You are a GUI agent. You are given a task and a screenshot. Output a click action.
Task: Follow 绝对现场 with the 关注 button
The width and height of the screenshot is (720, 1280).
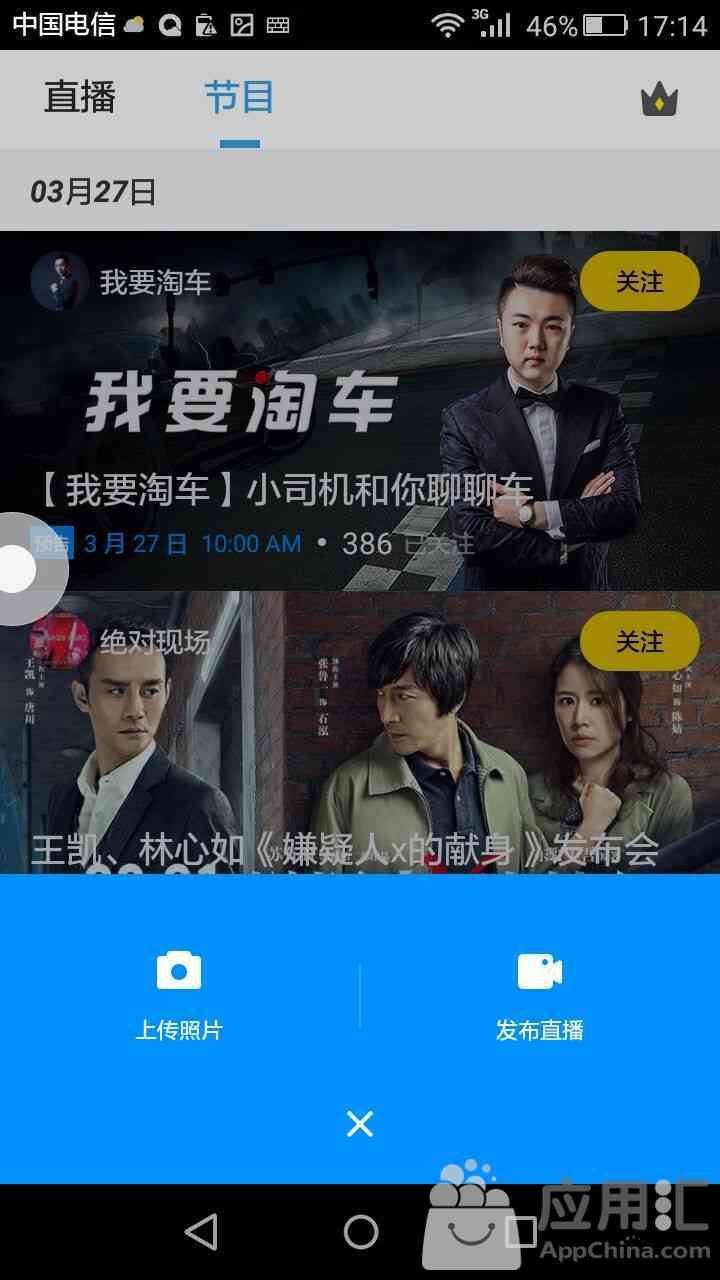(x=639, y=641)
